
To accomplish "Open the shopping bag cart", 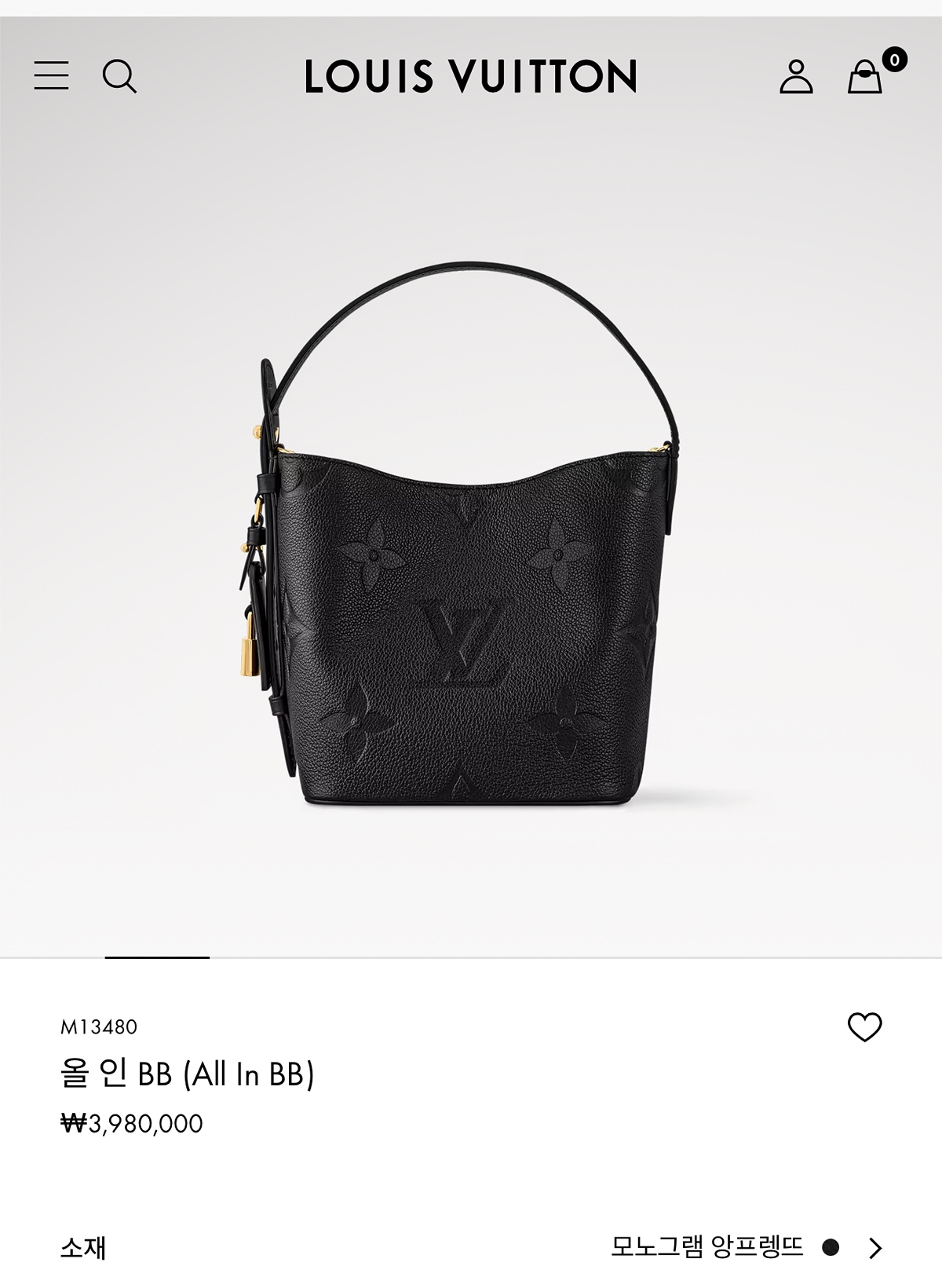I will coord(865,77).
